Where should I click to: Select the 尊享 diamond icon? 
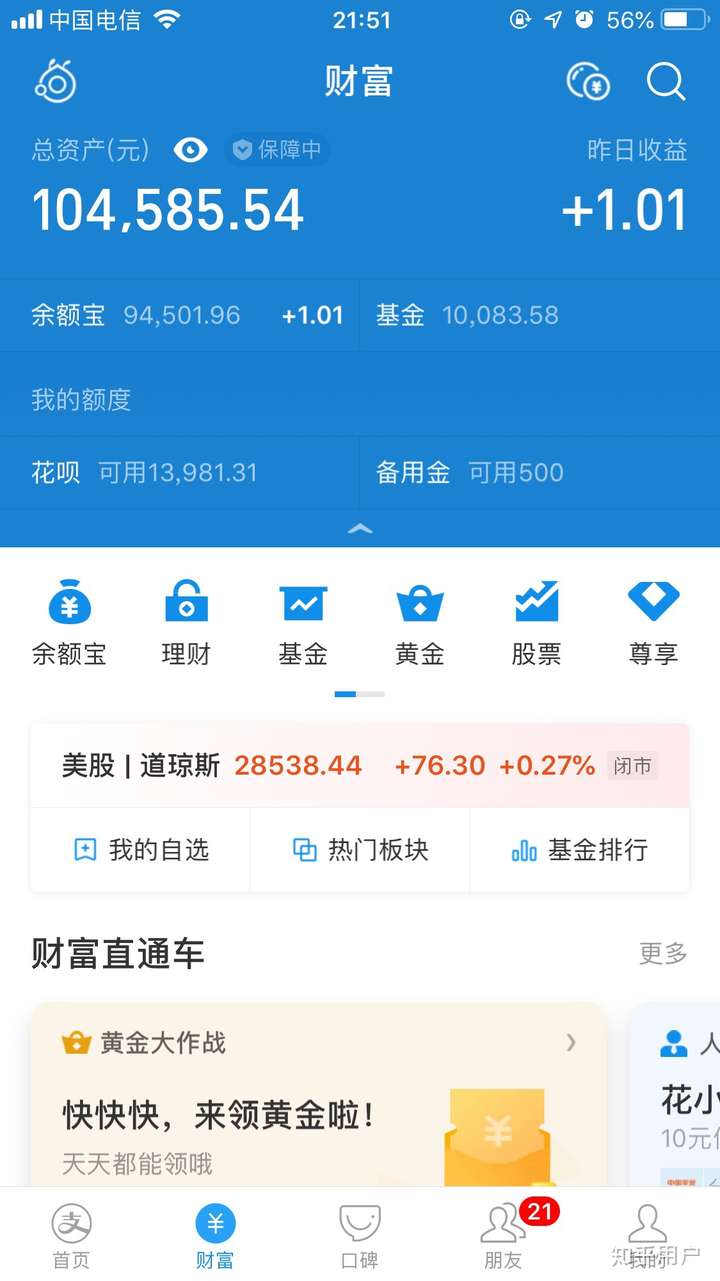(652, 618)
